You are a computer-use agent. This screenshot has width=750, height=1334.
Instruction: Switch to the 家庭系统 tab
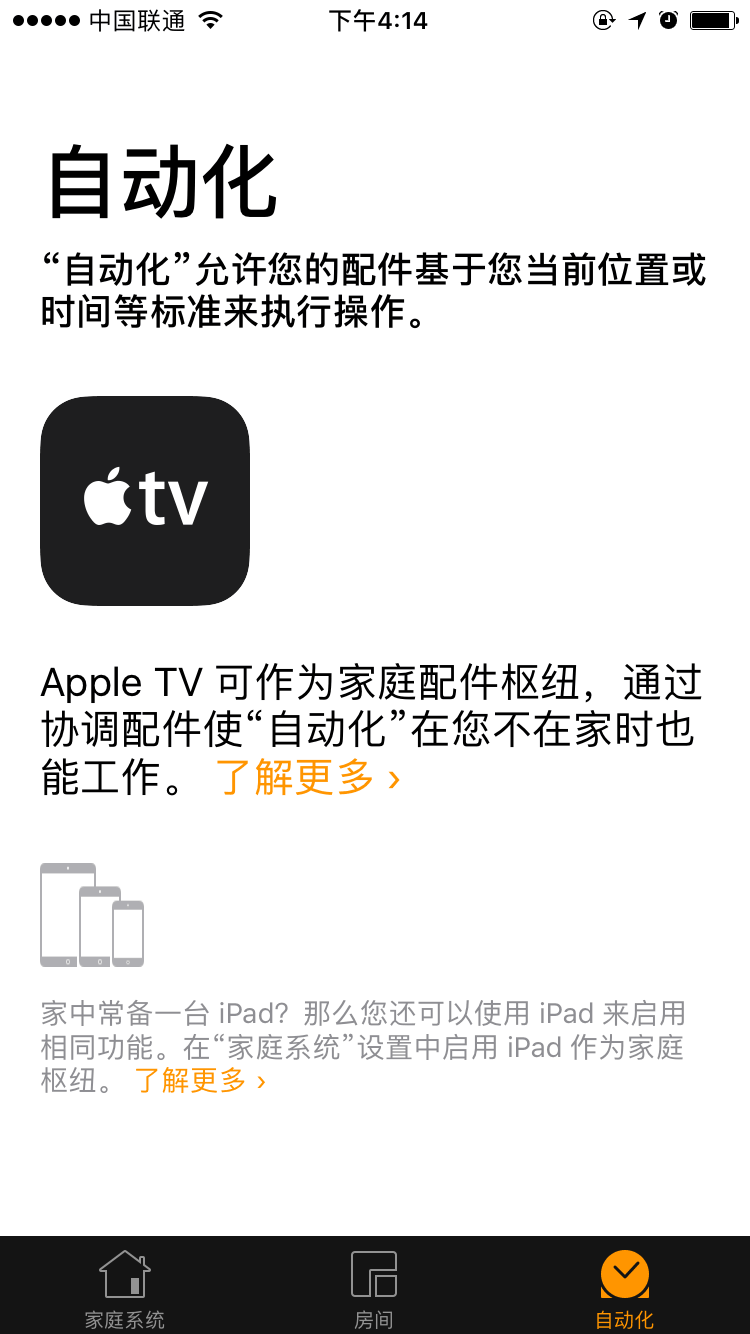(125, 1288)
